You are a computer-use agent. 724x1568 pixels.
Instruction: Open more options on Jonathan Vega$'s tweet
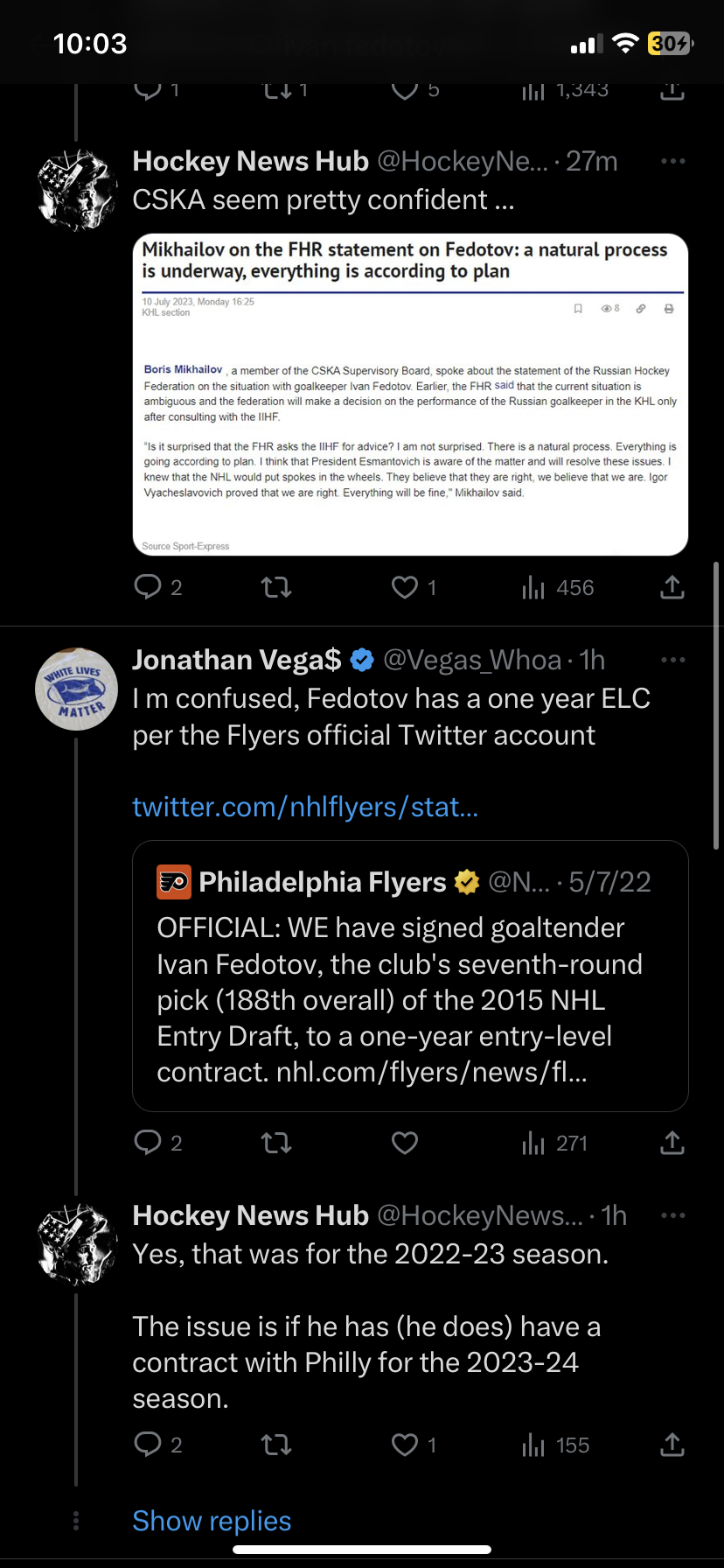click(672, 660)
